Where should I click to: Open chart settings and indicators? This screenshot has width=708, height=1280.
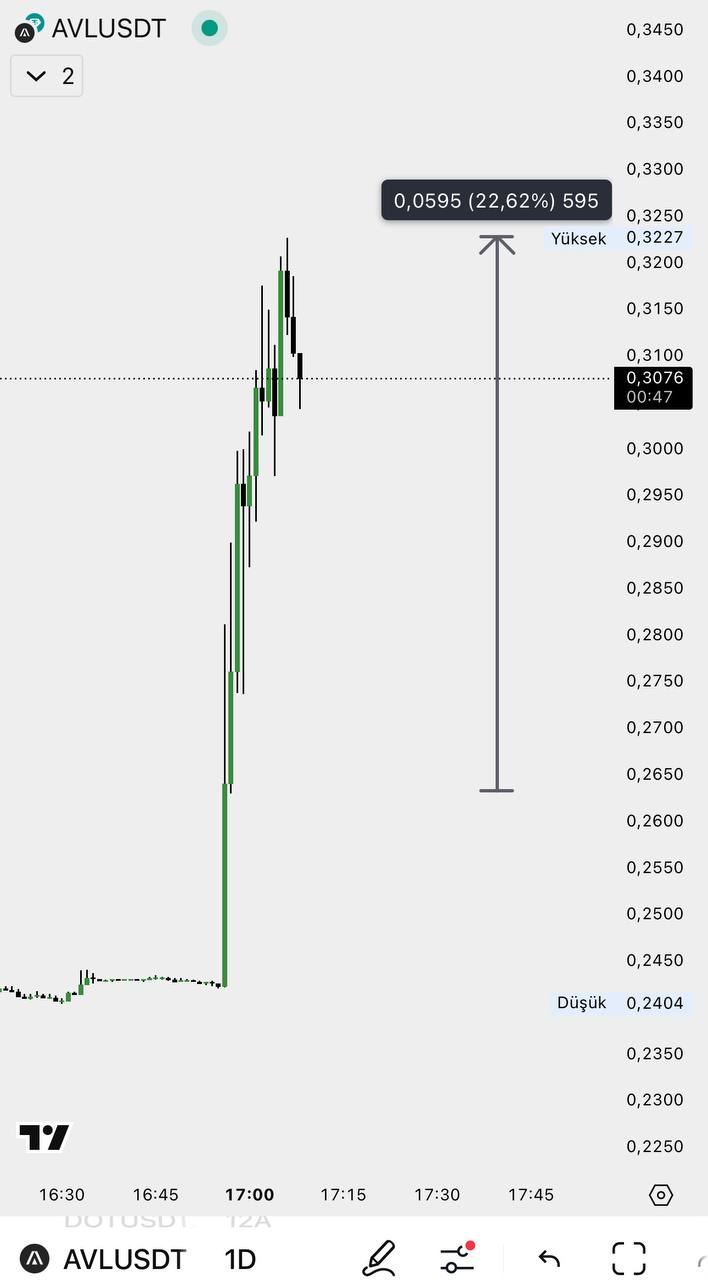point(457,1257)
